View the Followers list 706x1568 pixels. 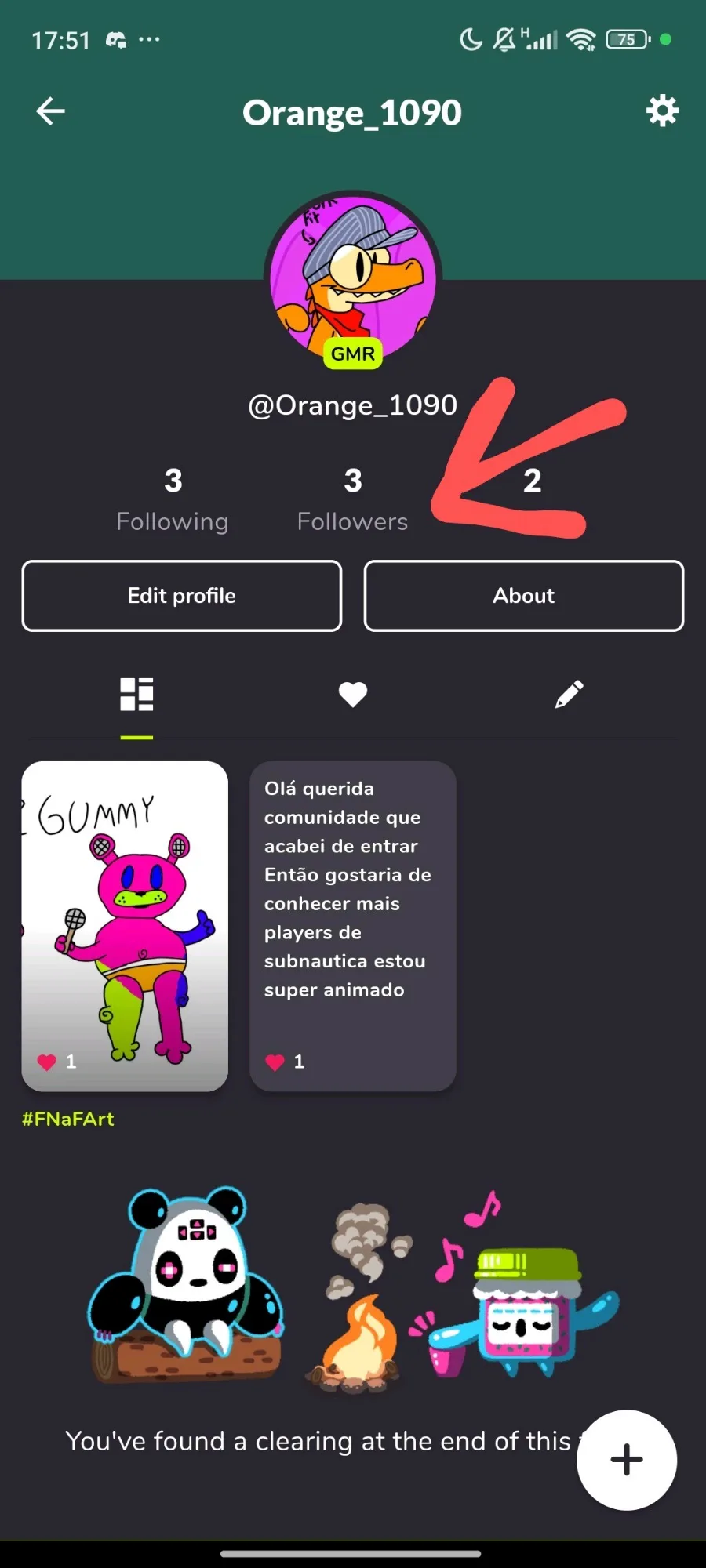pyautogui.click(x=352, y=499)
